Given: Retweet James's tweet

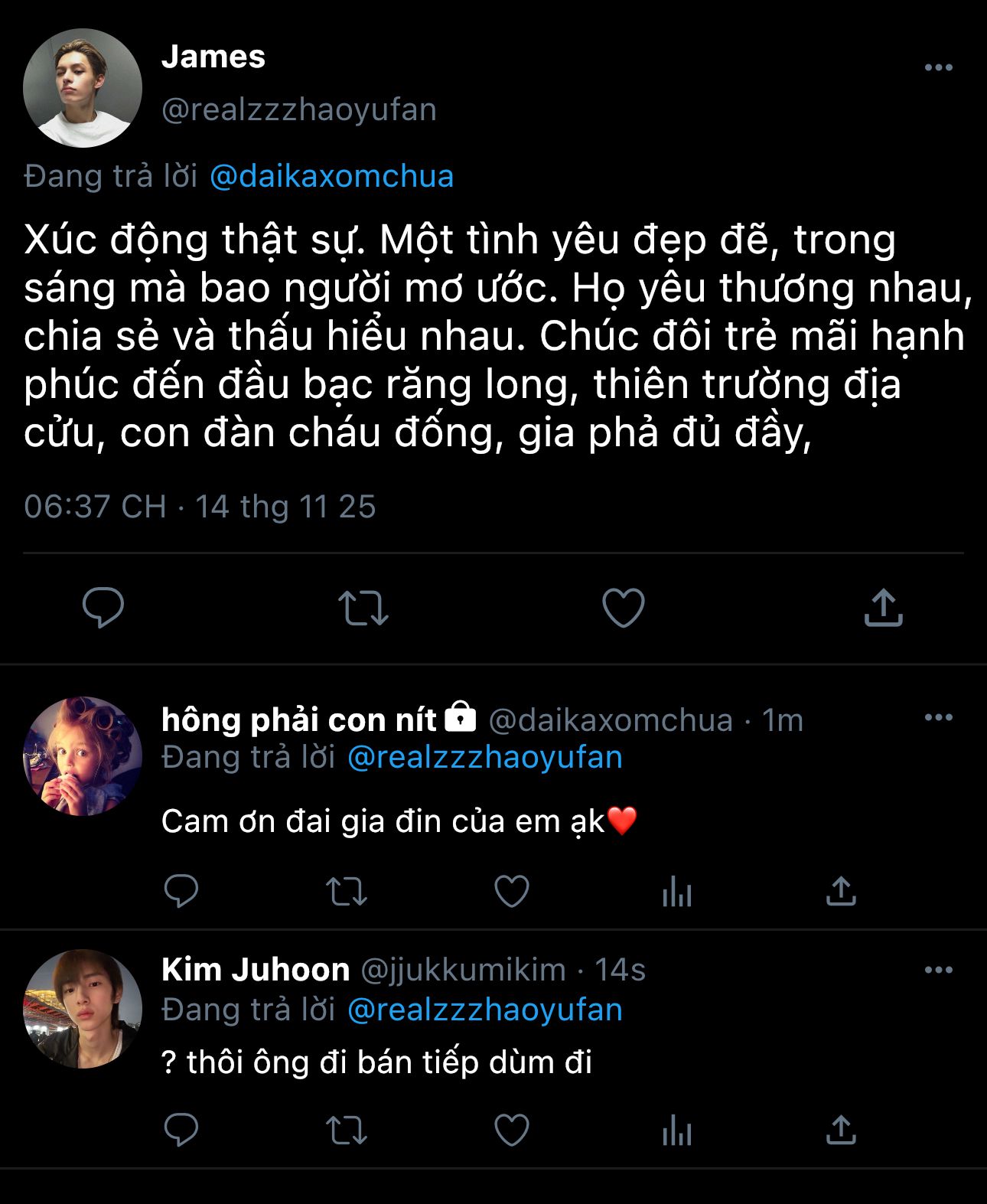Looking at the screenshot, I should [363, 608].
